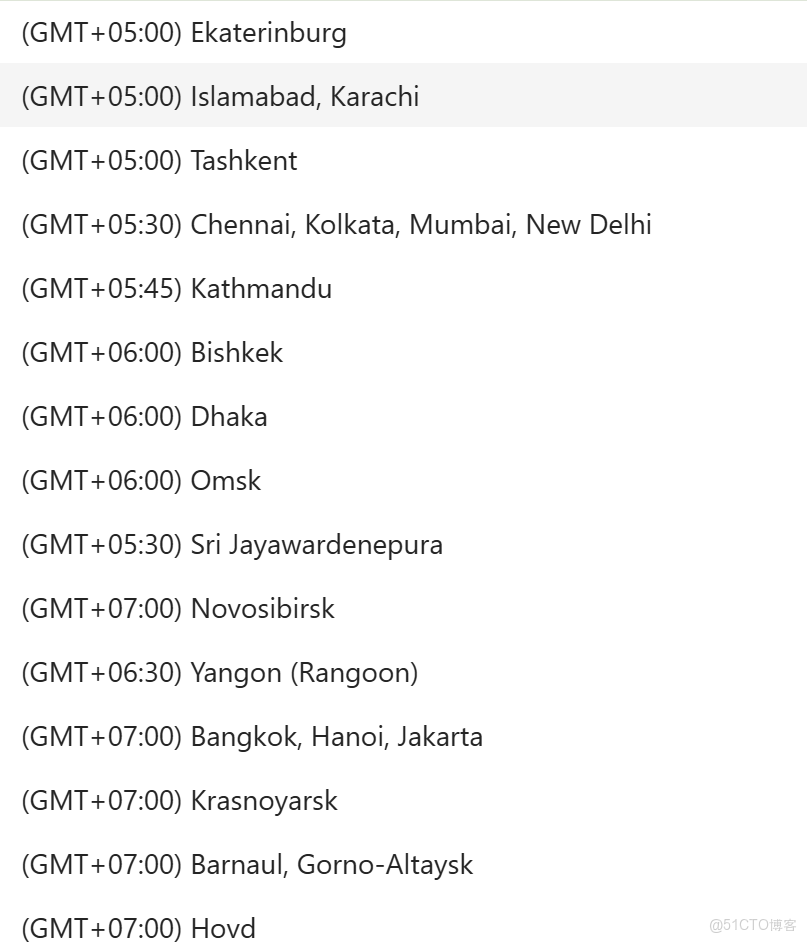Pick Dhaka from the list
Screen dimensions: 807x942
(x=145, y=417)
